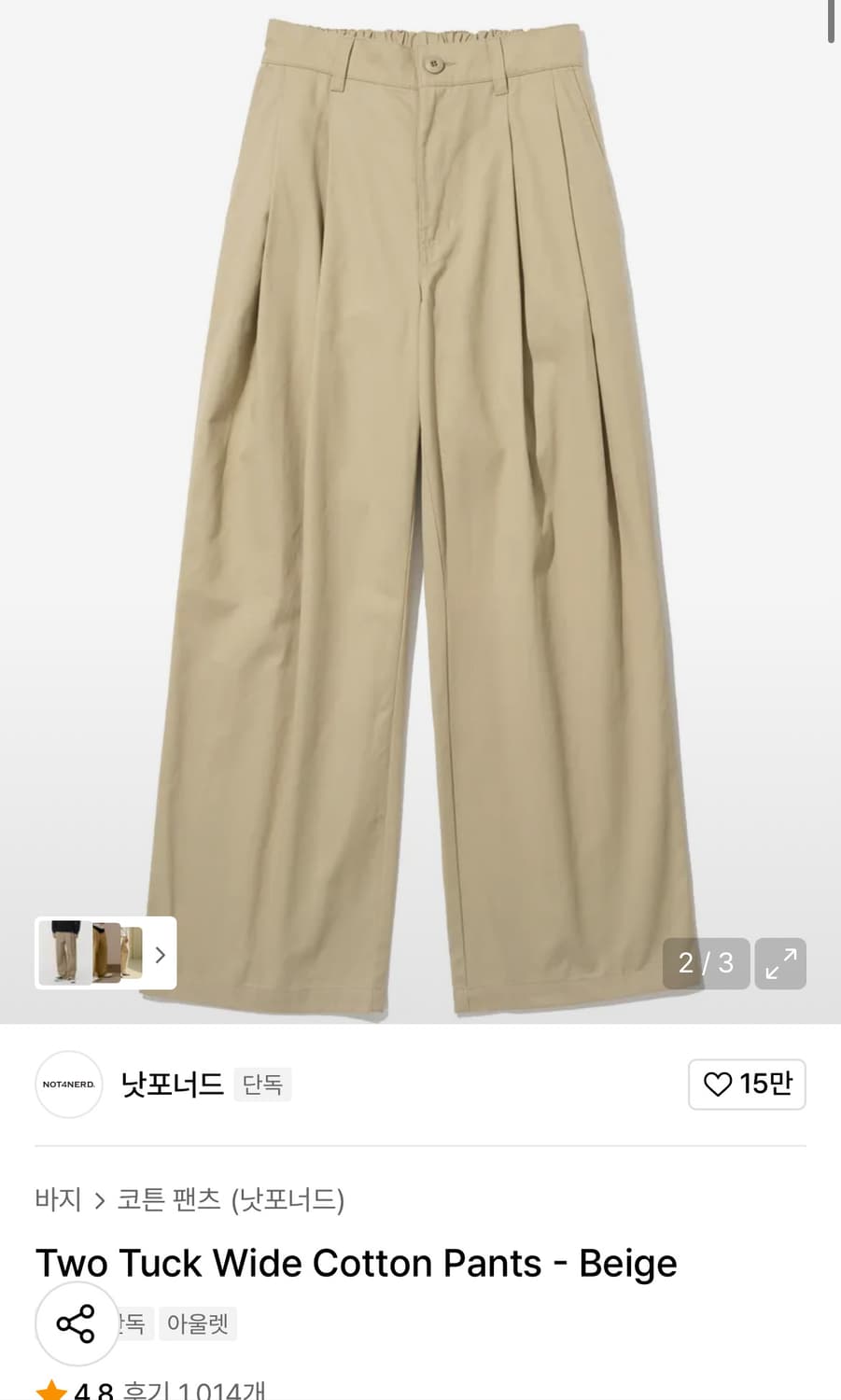Tap the share icon
This screenshot has width=841, height=1400.
coord(77,1323)
